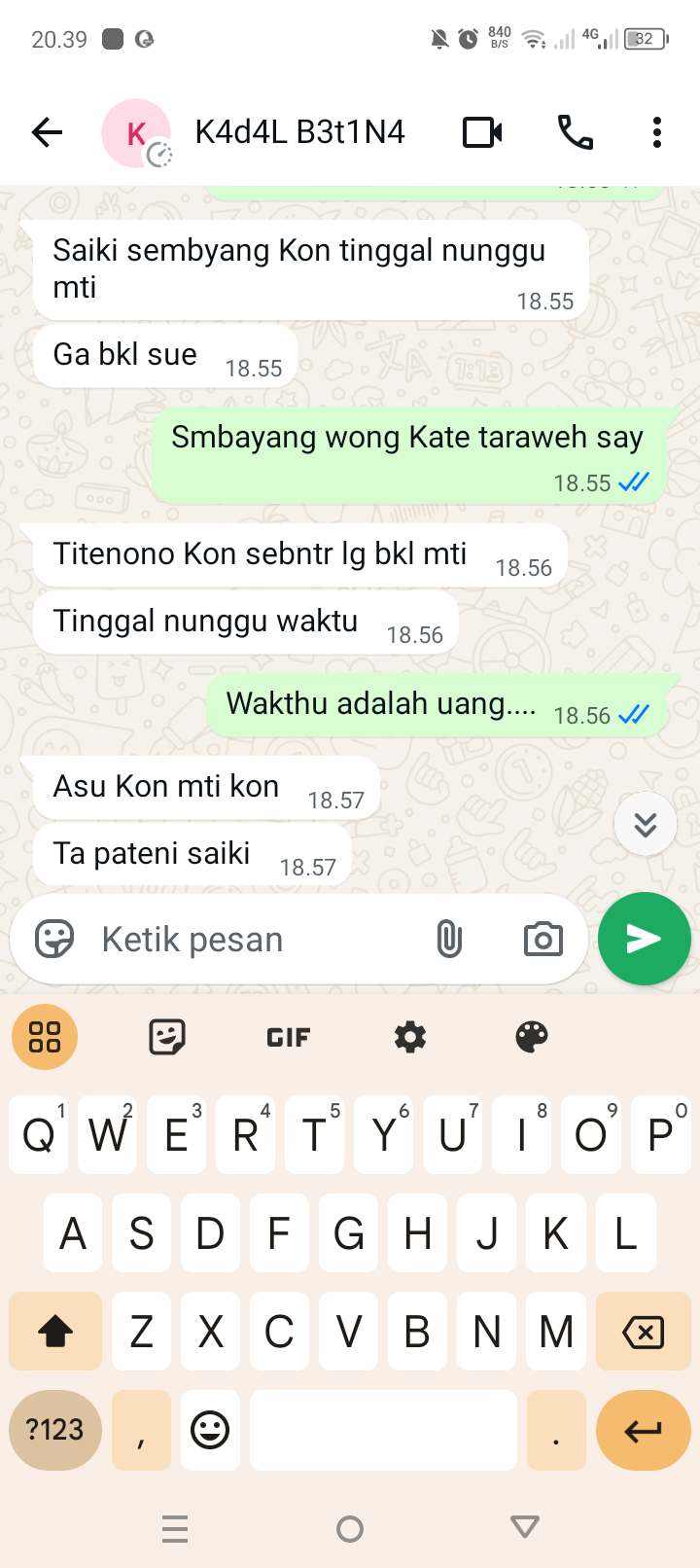
Task: Jump to latest messages with double-chevron button
Action: coord(646,824)
